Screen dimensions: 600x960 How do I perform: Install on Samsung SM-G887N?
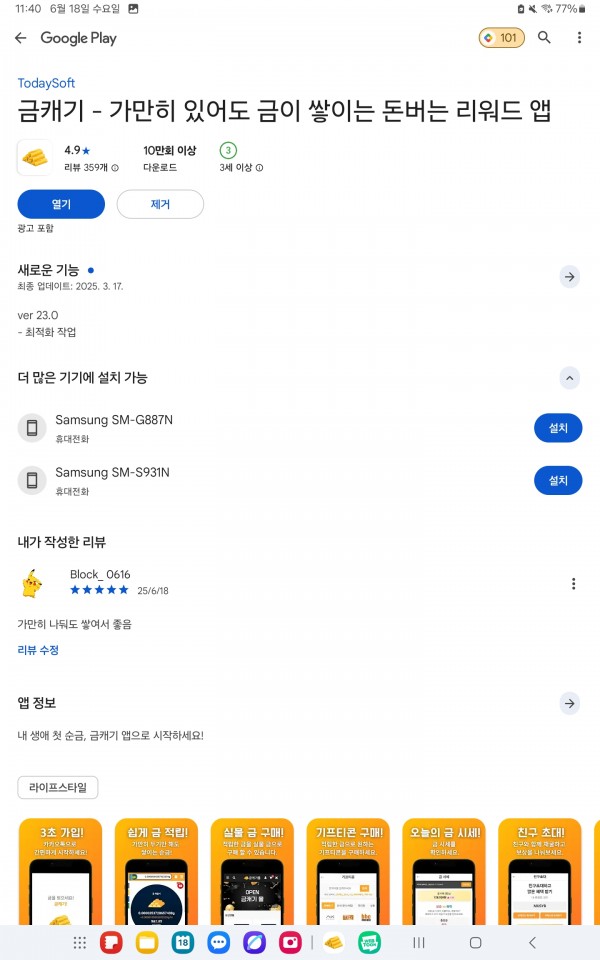[558, 428]
